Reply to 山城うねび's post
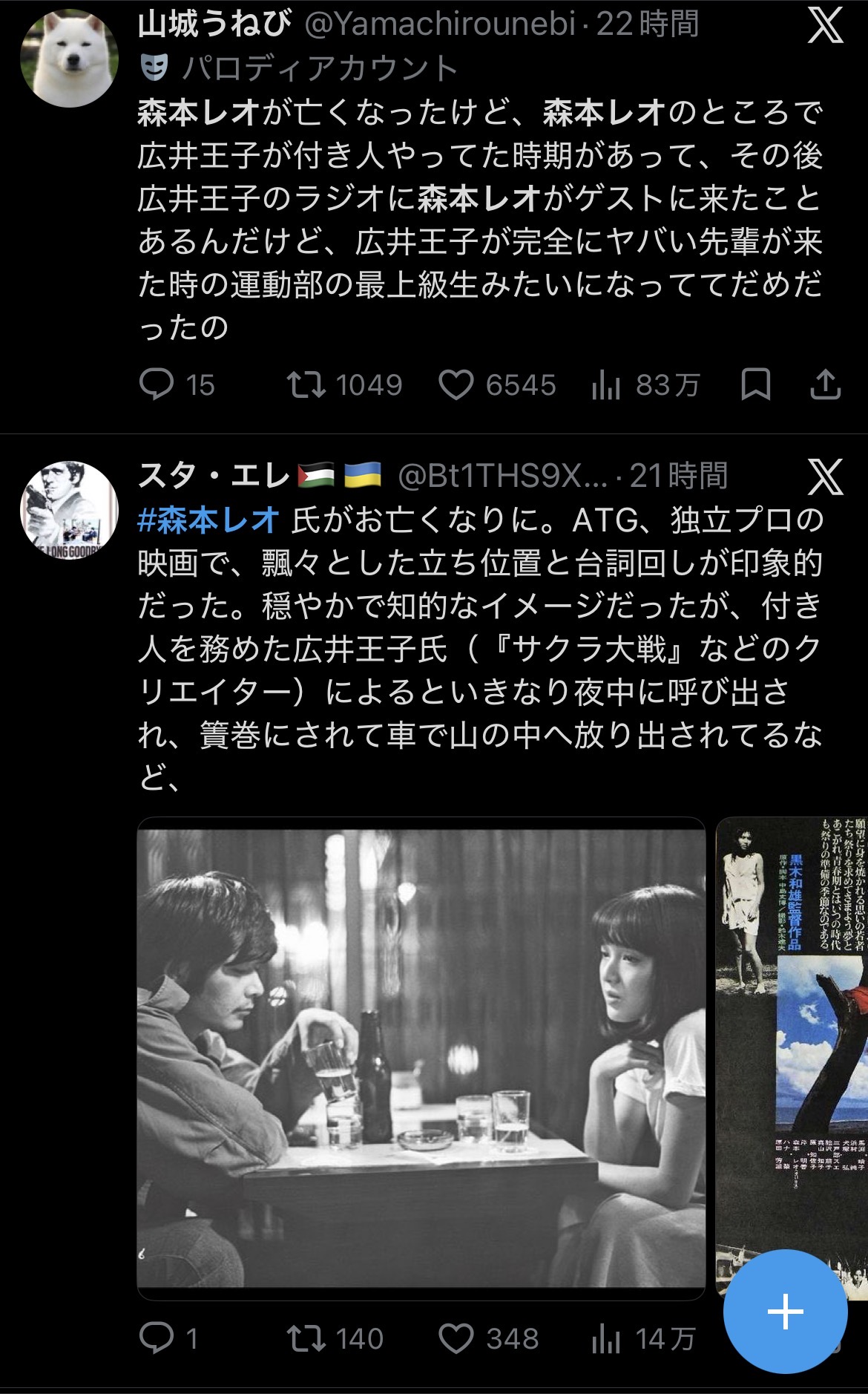The image size is (868, 1394). click(177, 385)
